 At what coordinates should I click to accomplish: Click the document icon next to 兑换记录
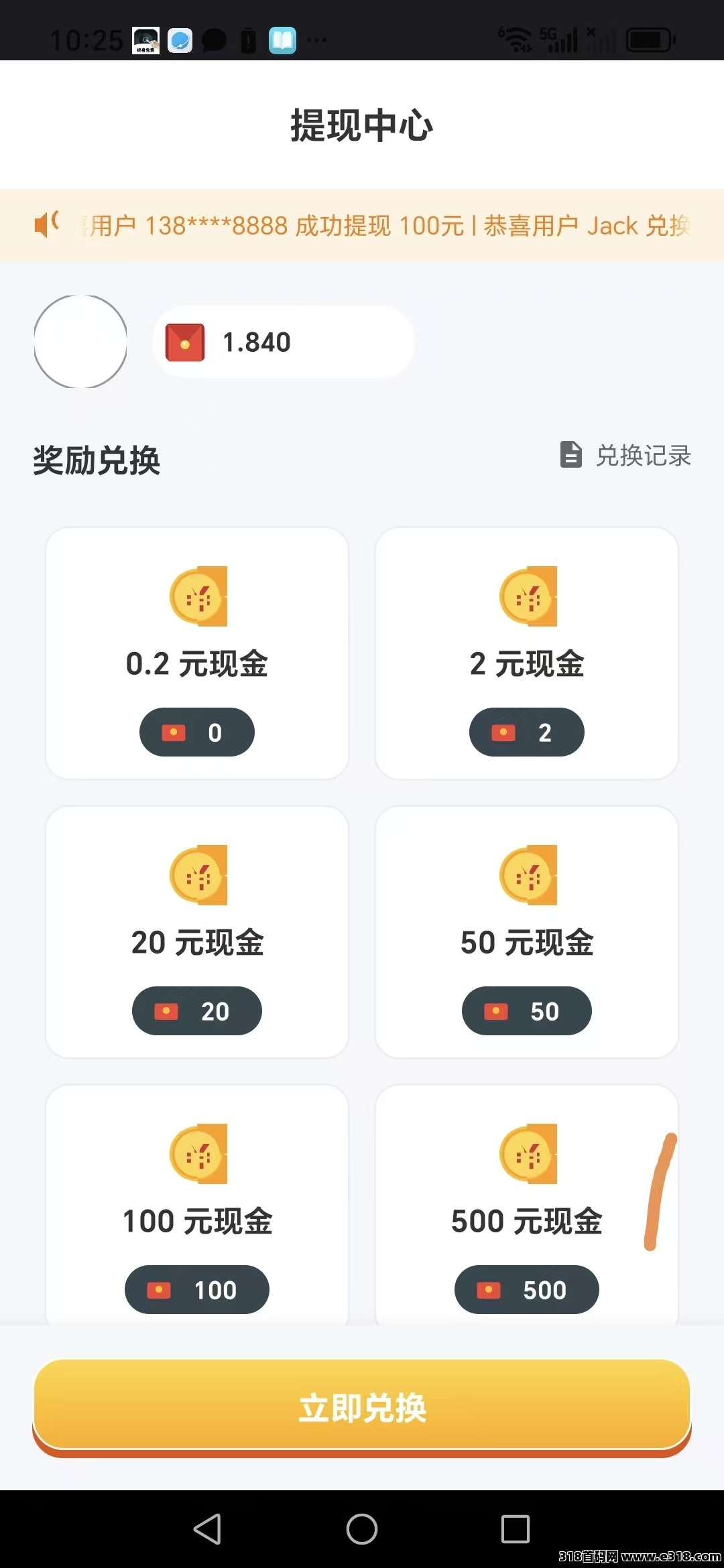click(x=571, y=456)
